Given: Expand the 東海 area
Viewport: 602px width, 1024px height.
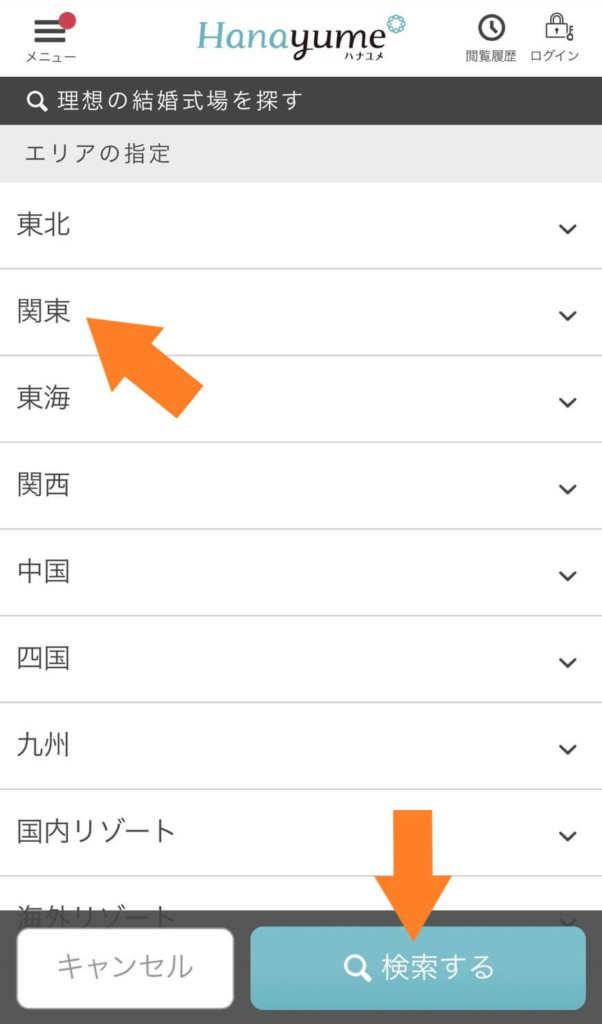Looking at the screenshot, I should point(301,399).
